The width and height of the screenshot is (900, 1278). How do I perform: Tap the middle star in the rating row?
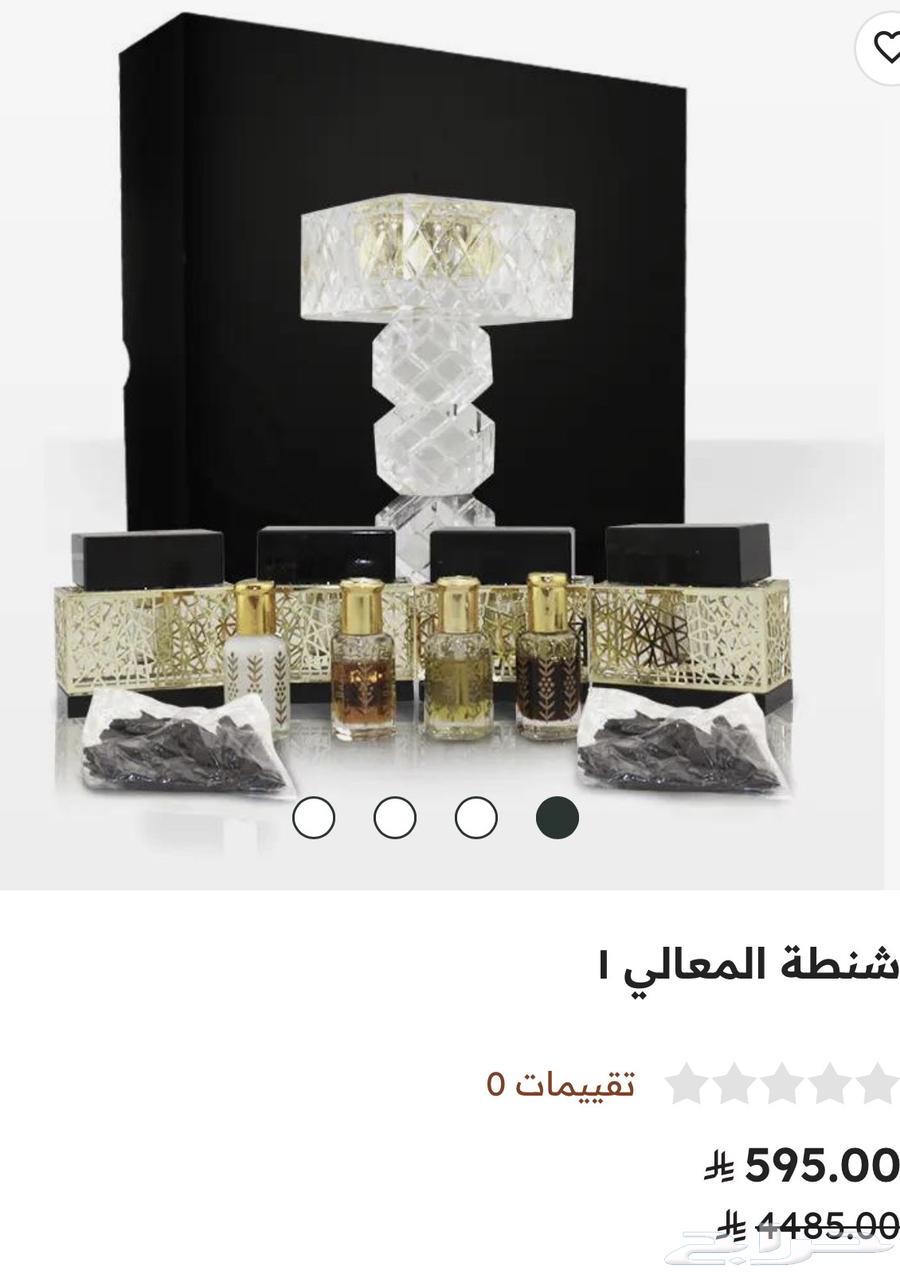tap(780, 1085)
